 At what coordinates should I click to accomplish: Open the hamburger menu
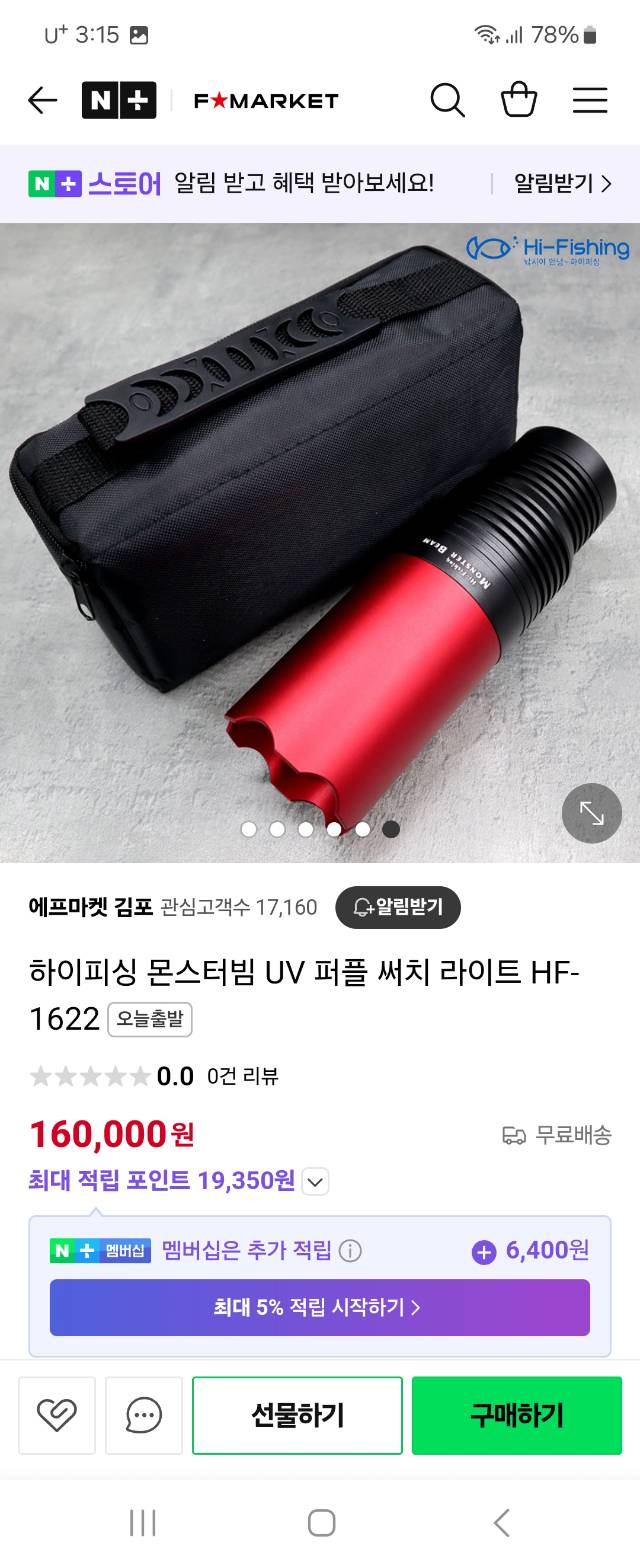click(x=590, y=100)
